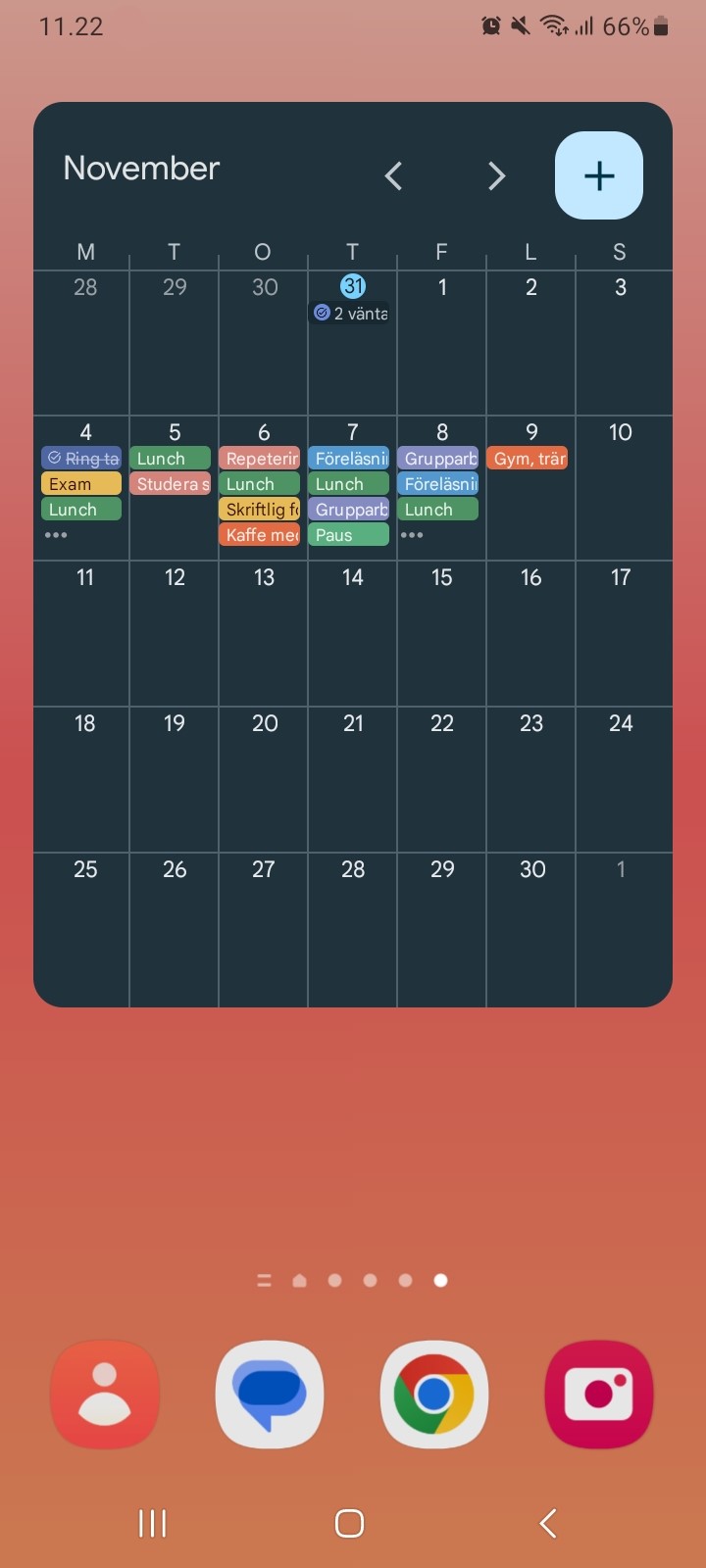This screenshot has width=706, height=1568.
Task: Open the Contacts app
Action: [105, 1395]
